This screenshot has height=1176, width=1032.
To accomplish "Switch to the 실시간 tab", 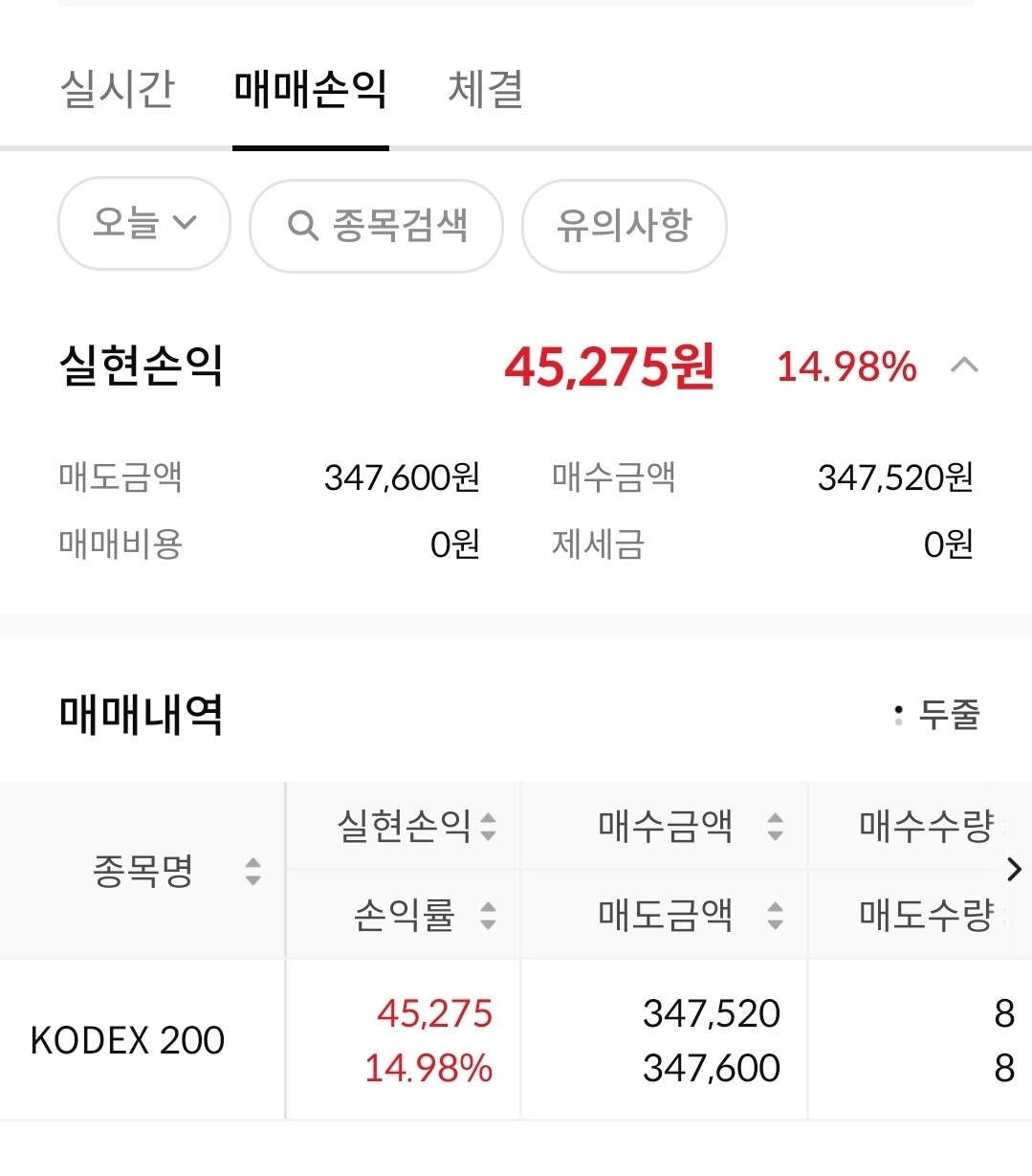I will pos(117,90).
